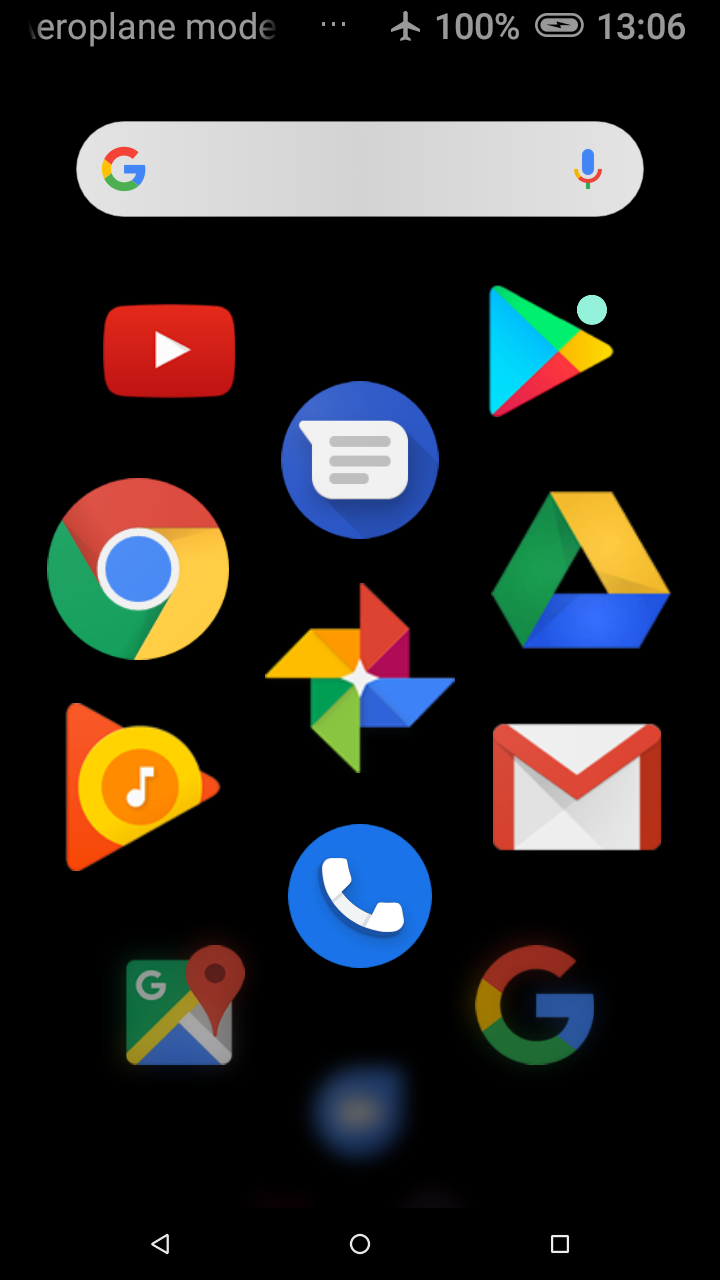Open the Messages app
The height and width of the screenshot is (1280, 720).
pyautogui.click(x=360, y=460)
